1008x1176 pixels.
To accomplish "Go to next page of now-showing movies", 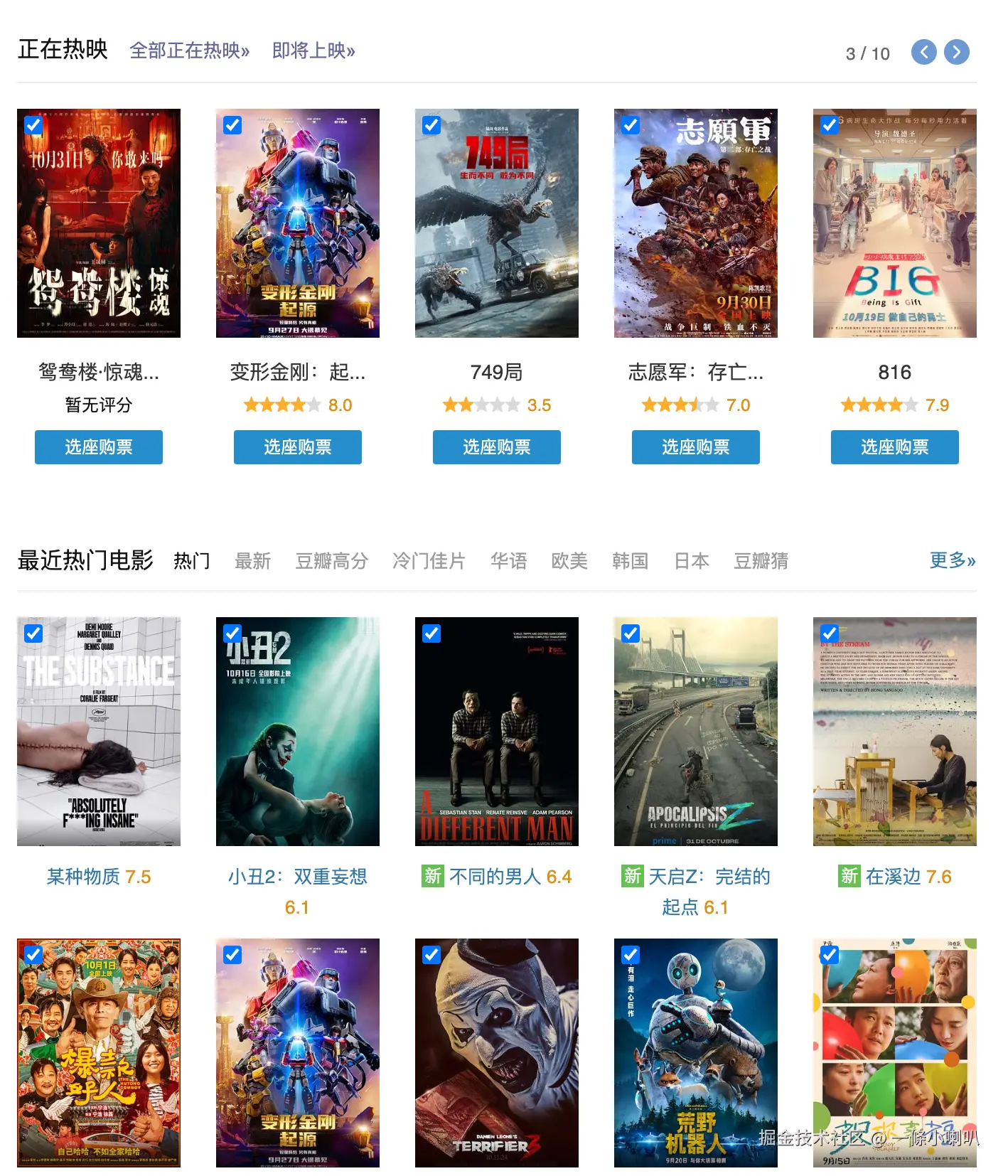I will coord(956,52).
